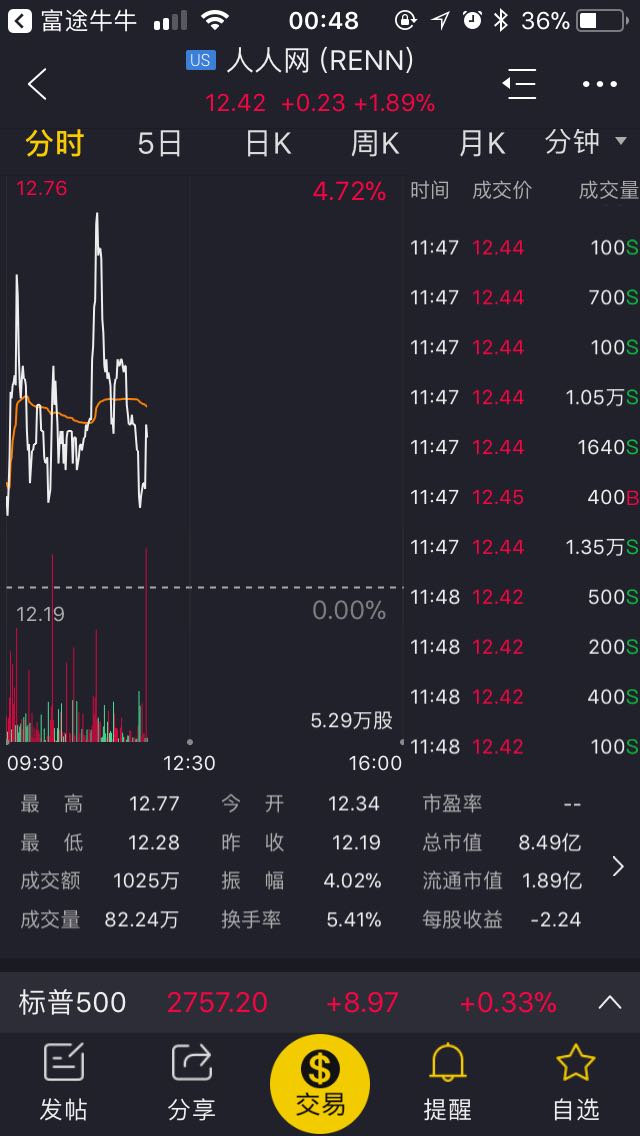Add RENN to 自选 watchlist
640x1136 pixels.
click(x=576, y=1082)
